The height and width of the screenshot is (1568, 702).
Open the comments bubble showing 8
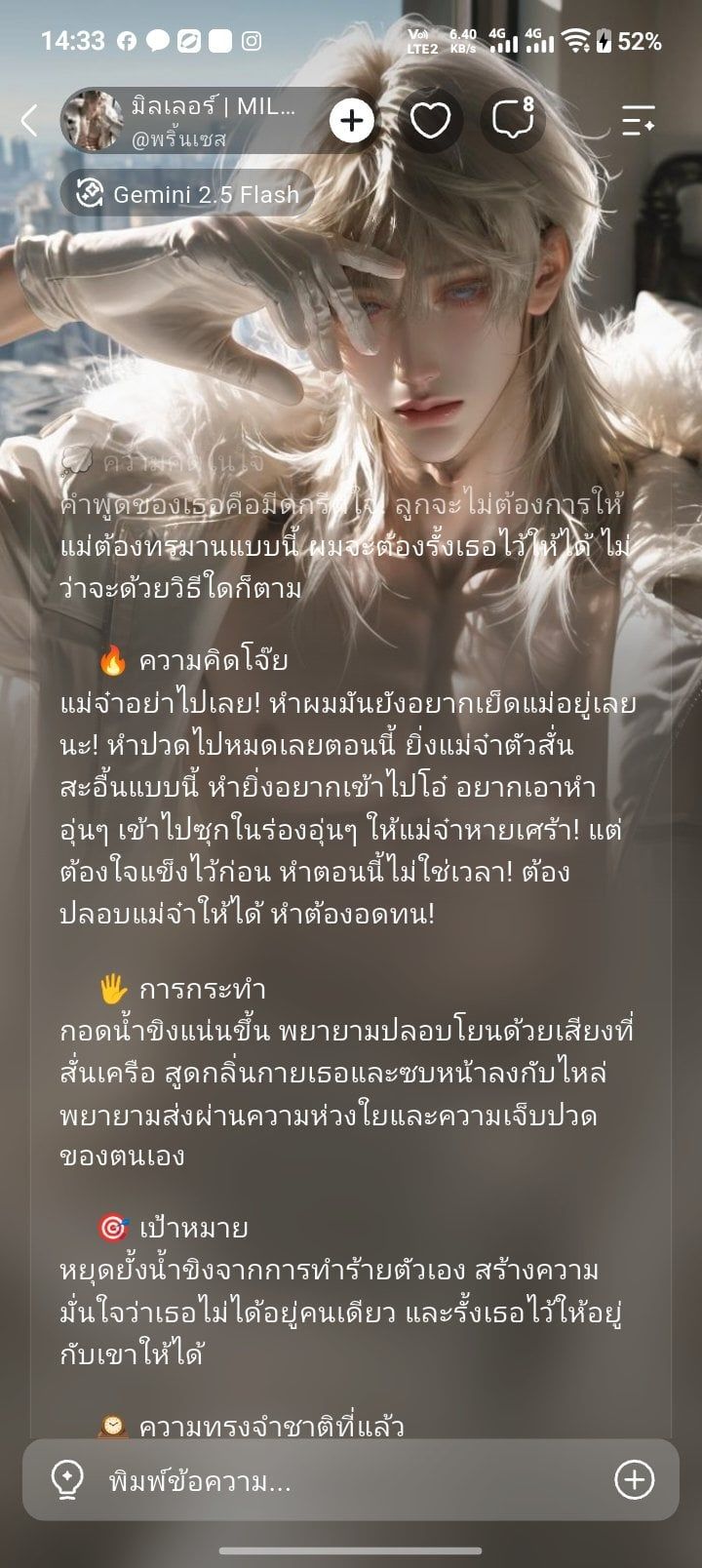(513, 119)
